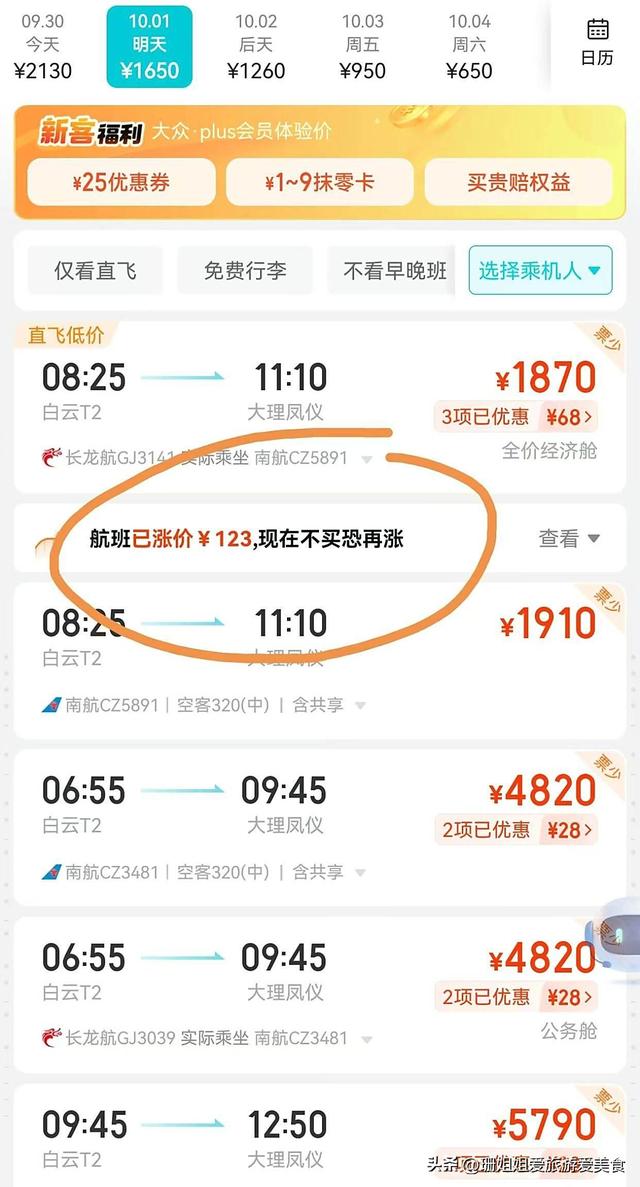Switch to the 10.02 date tab

pos(256,45)
